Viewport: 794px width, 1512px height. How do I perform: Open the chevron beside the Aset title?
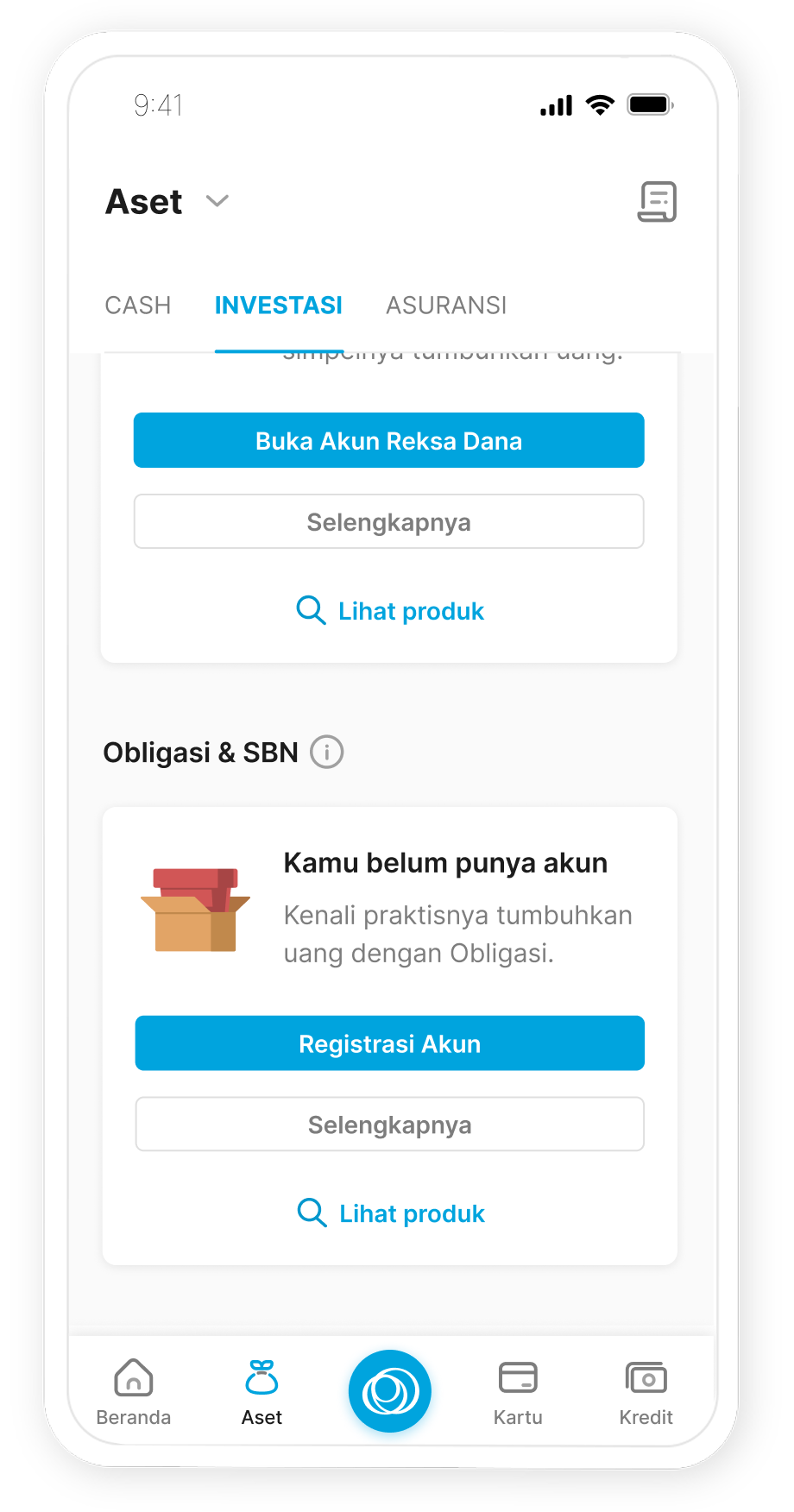click(217, 201)
